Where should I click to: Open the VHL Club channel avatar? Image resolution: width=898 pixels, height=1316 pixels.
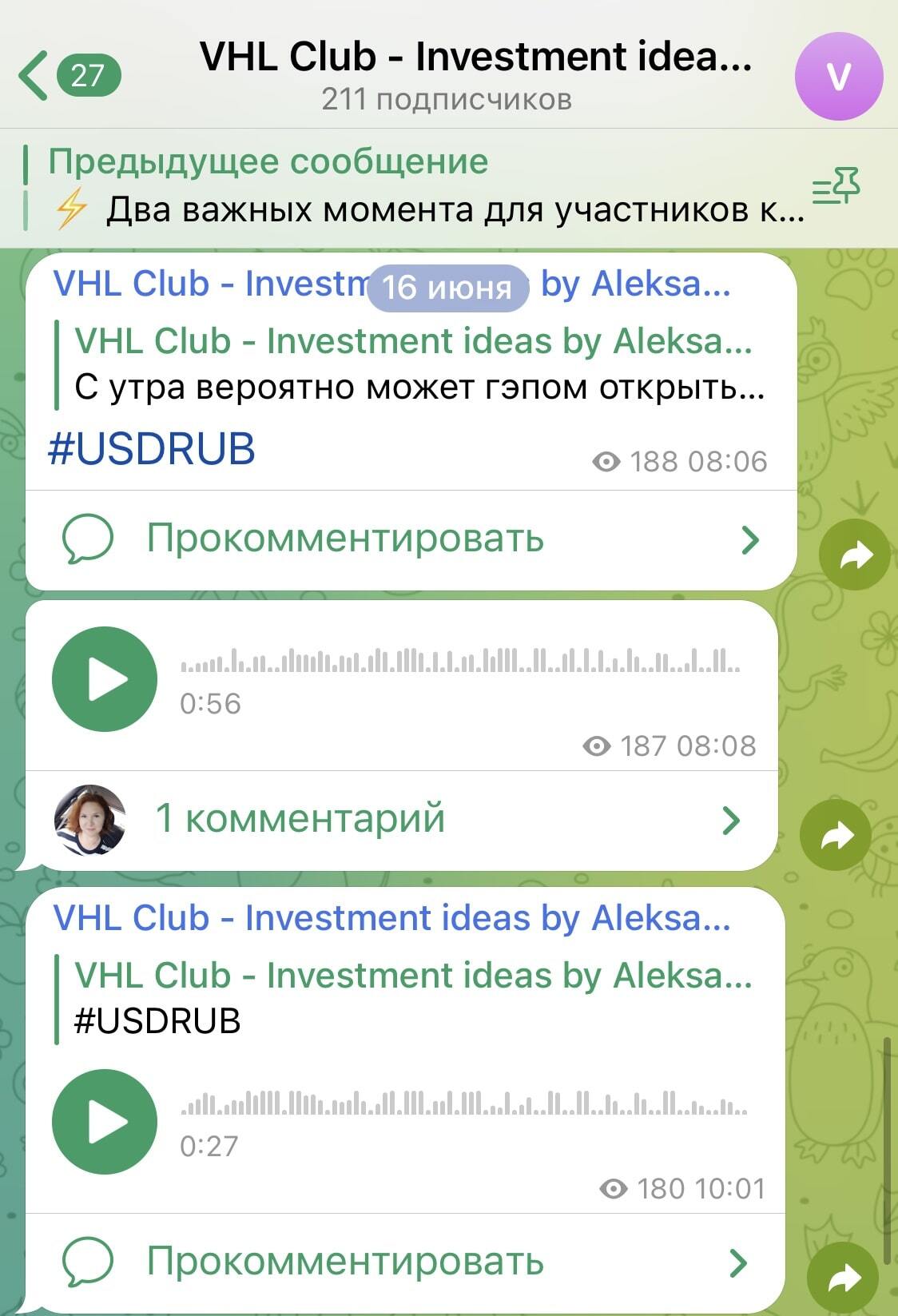tap(838, 77)
